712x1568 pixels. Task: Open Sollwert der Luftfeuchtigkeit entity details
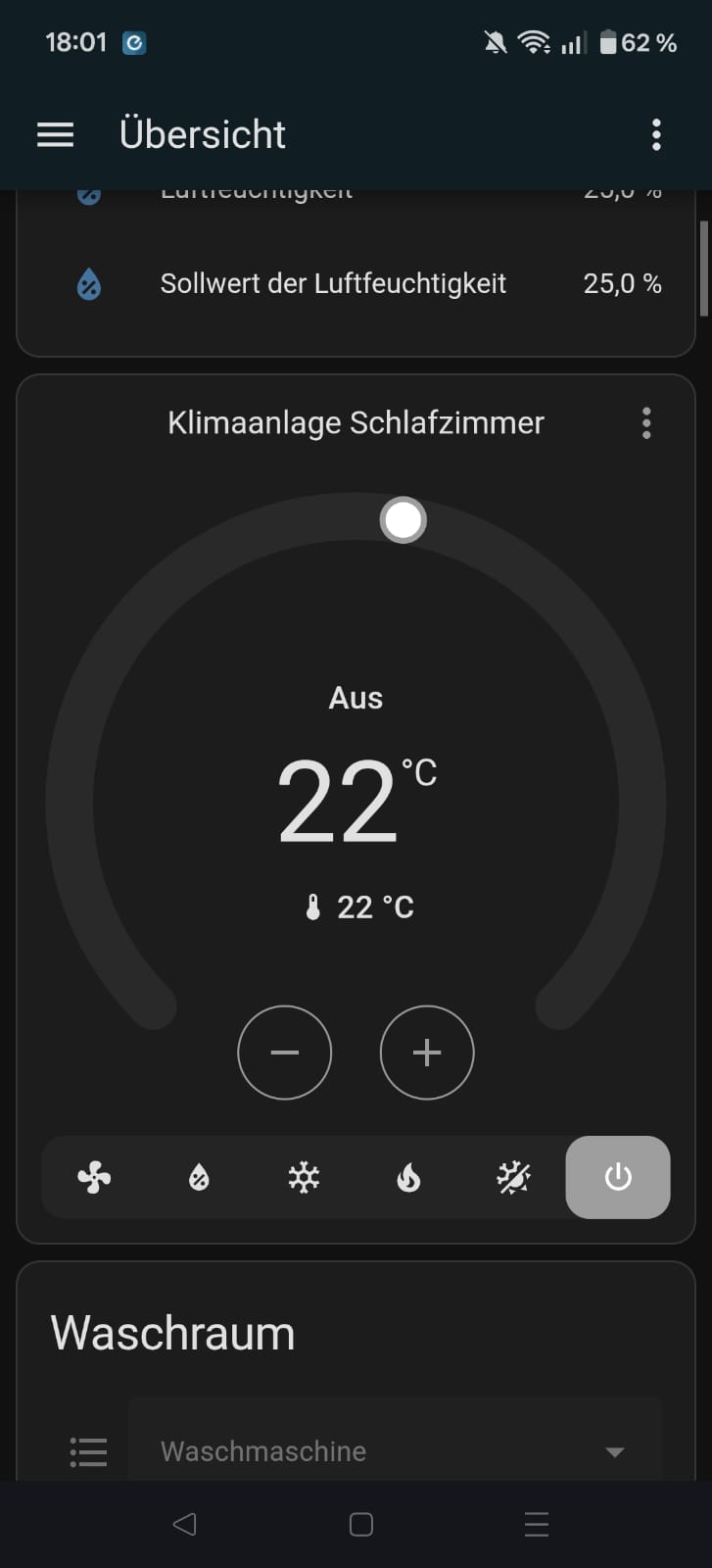(333, 284)
